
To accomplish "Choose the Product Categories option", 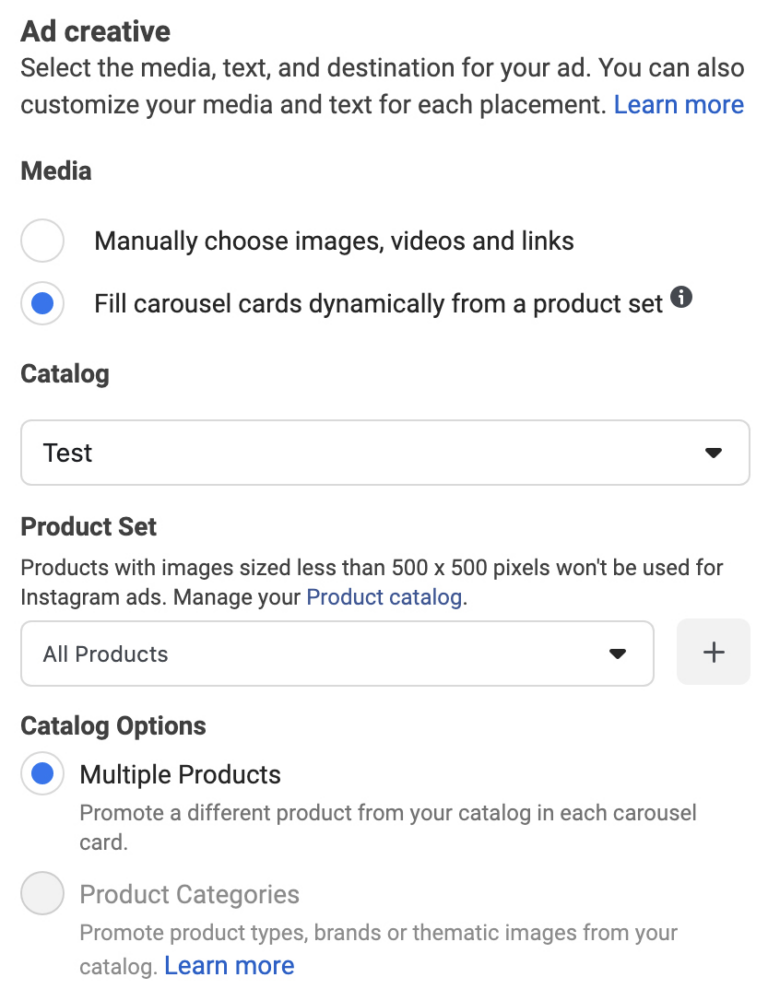I will pos(43,894).
